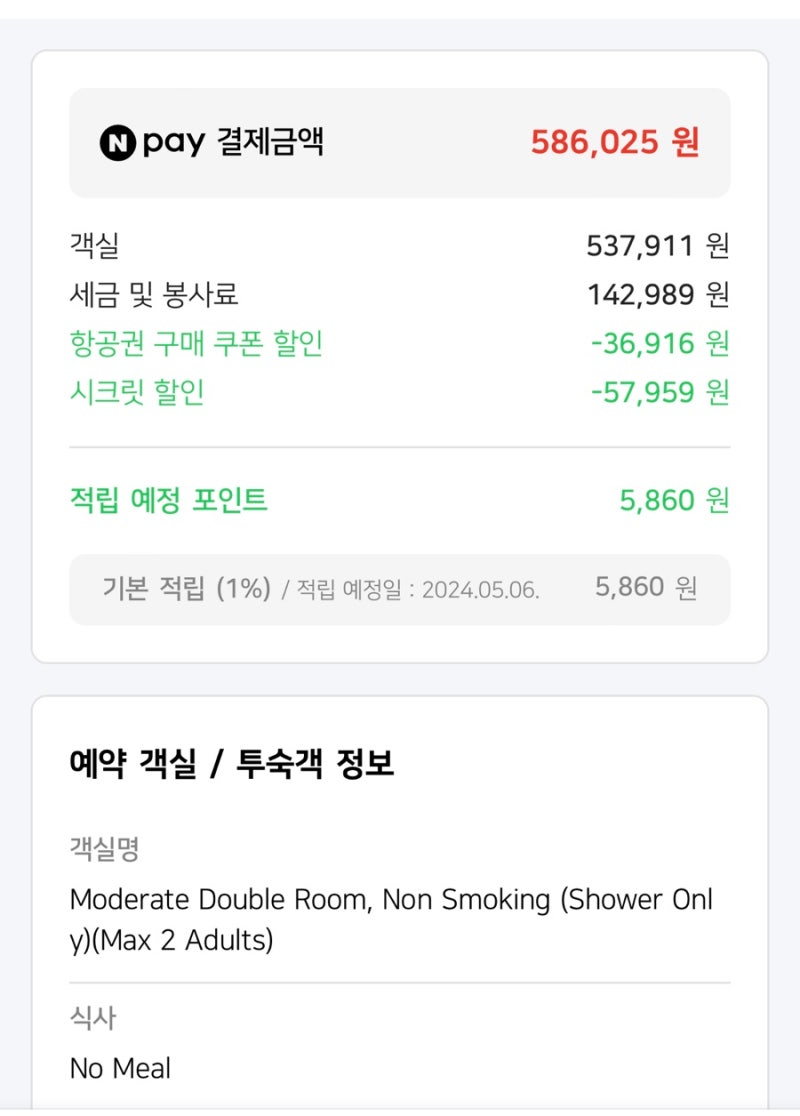
Task: Click the N Pay circular logo icon
Action: (117, 140)
